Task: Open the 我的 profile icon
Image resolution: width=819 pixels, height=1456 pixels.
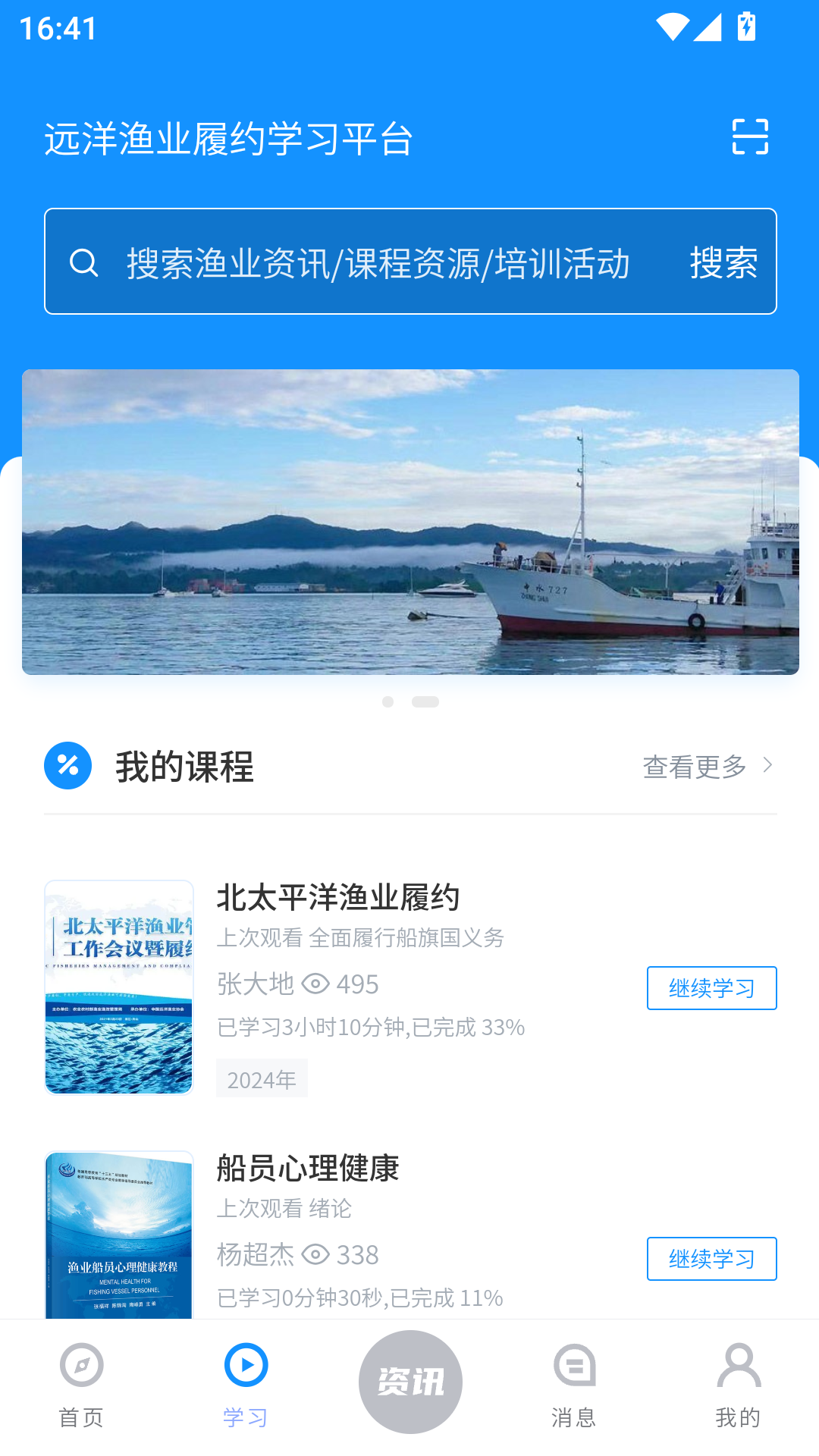Action: click(x=738, y=1363)
